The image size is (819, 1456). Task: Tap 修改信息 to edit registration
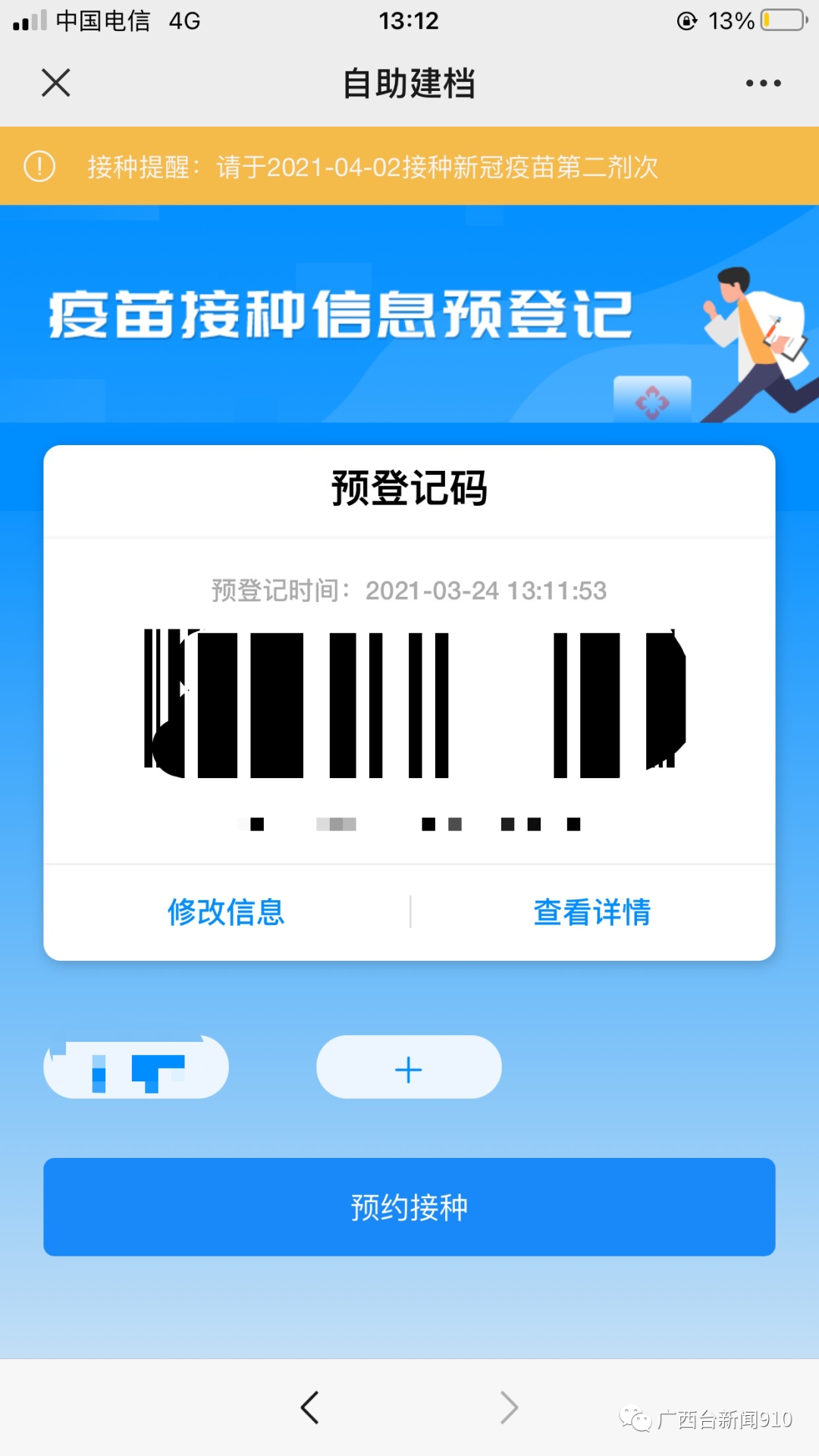tap(226, 912)
